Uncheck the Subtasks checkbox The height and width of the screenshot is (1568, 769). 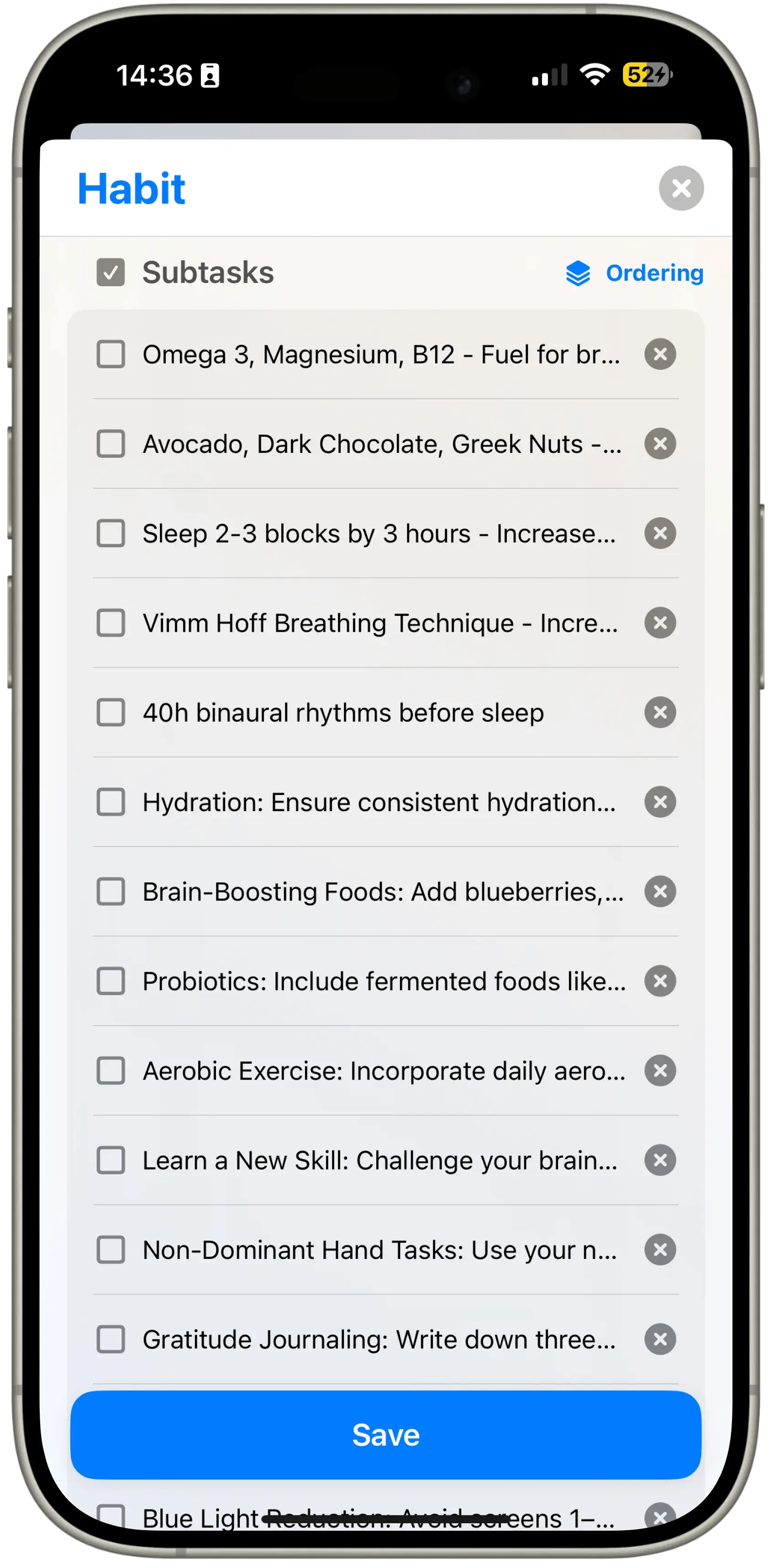click(x=111, y=272)
